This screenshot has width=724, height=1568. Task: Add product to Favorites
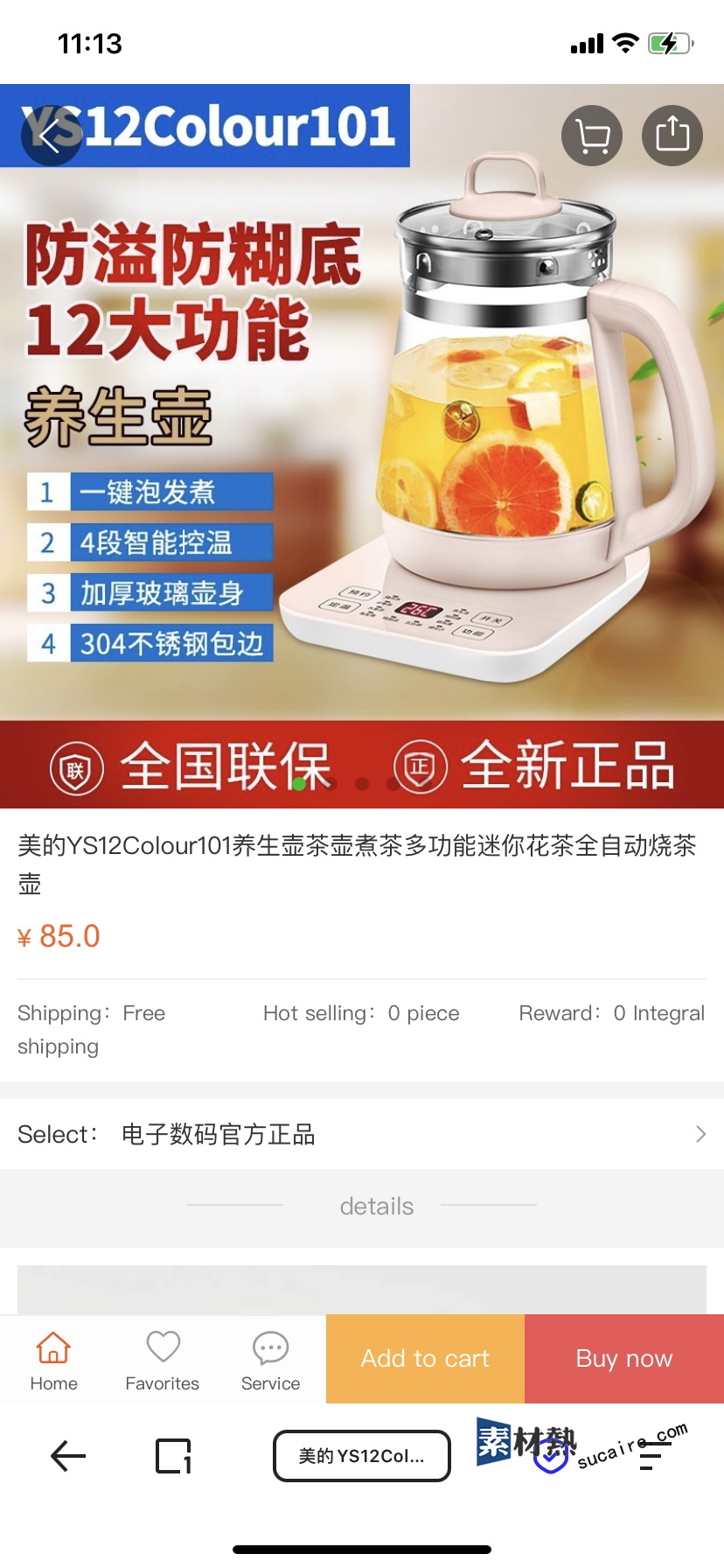pyautogui.click(x=163, y=1360)
